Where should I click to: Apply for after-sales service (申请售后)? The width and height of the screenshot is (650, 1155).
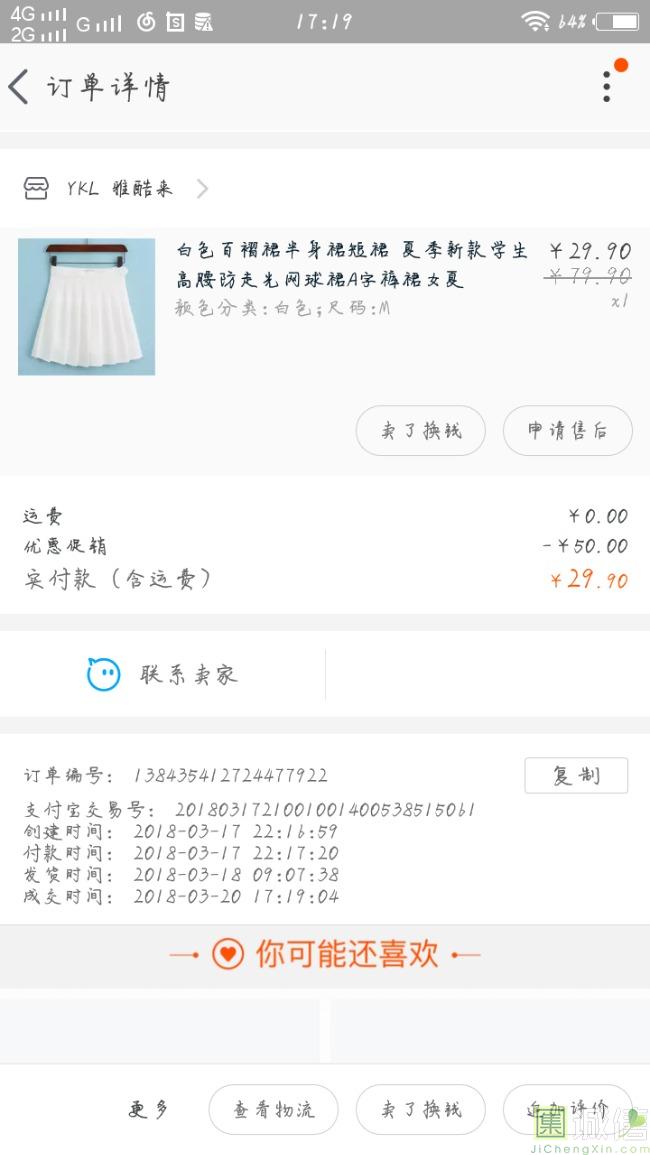click(x=567, y=431)
